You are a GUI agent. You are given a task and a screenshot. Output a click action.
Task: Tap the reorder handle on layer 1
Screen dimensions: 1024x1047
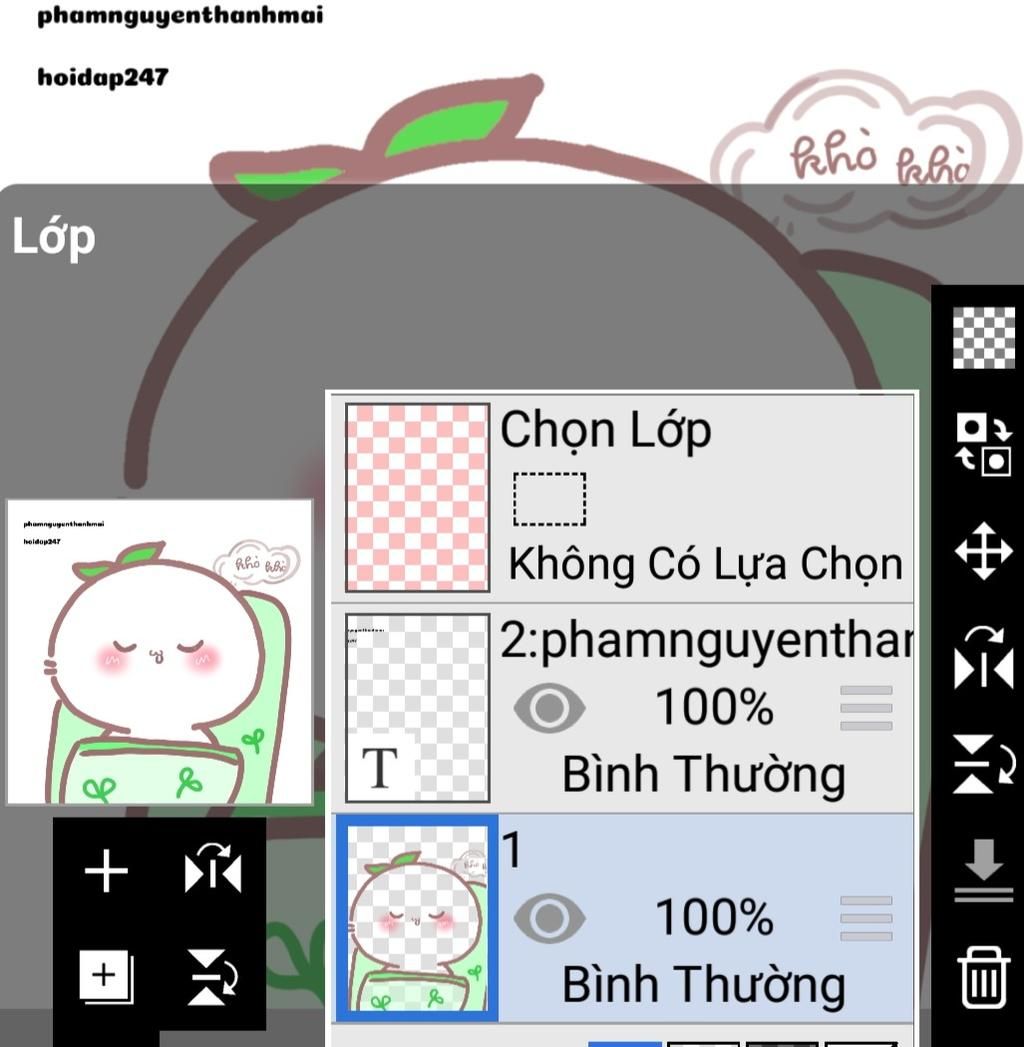[x=866, y=918]
